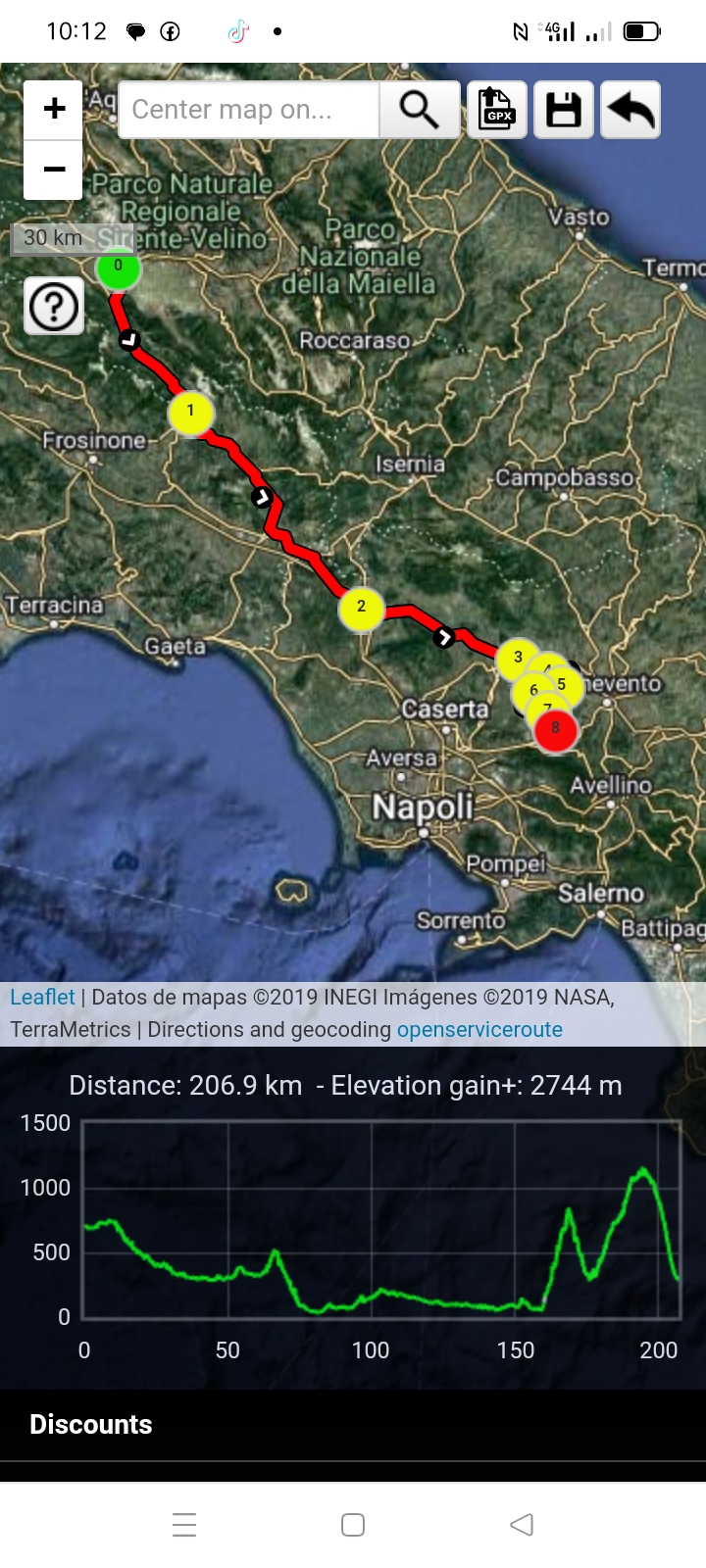Open the openserviceroute link
The height and width of the screenshot is (1568, 706).
point(479,1029)
